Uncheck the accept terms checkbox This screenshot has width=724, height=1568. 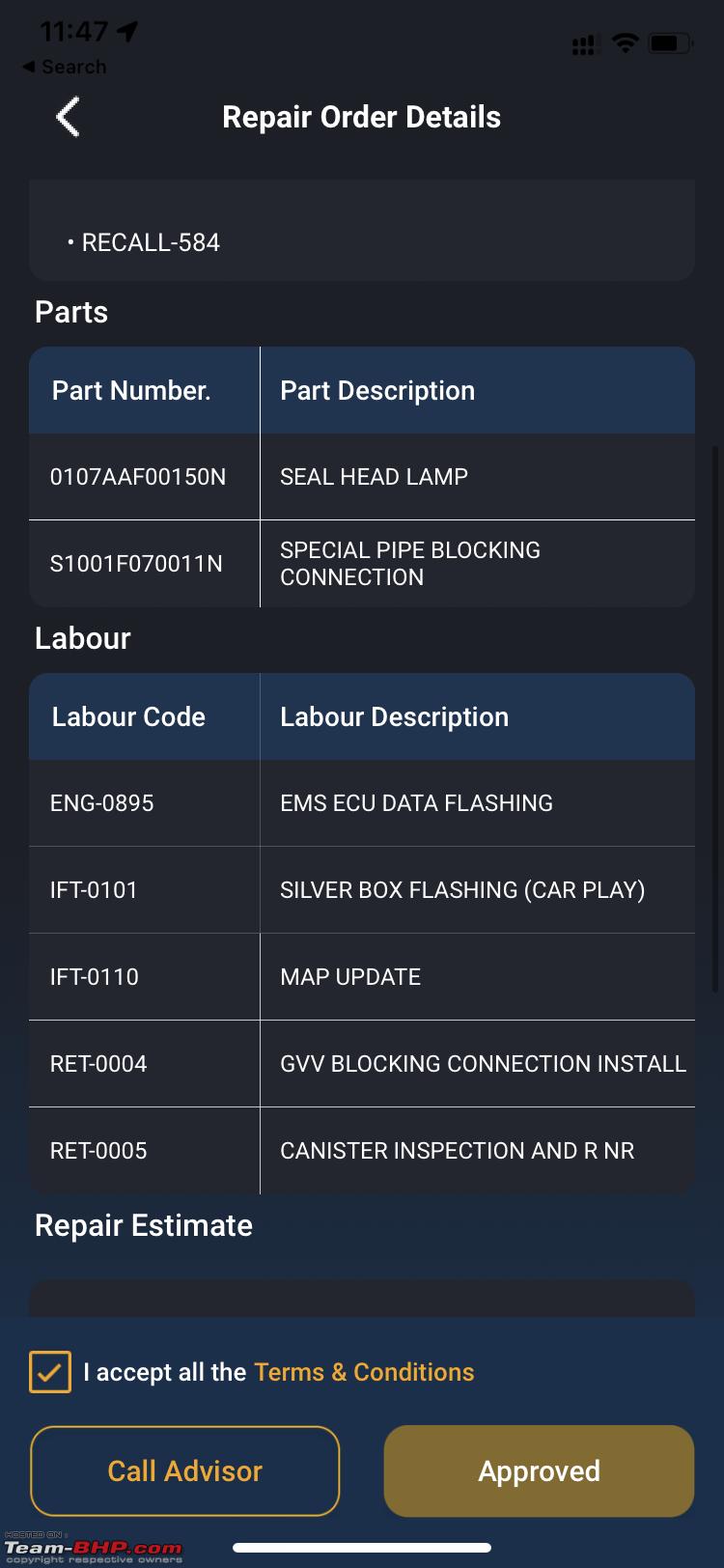click(50, 1372)
